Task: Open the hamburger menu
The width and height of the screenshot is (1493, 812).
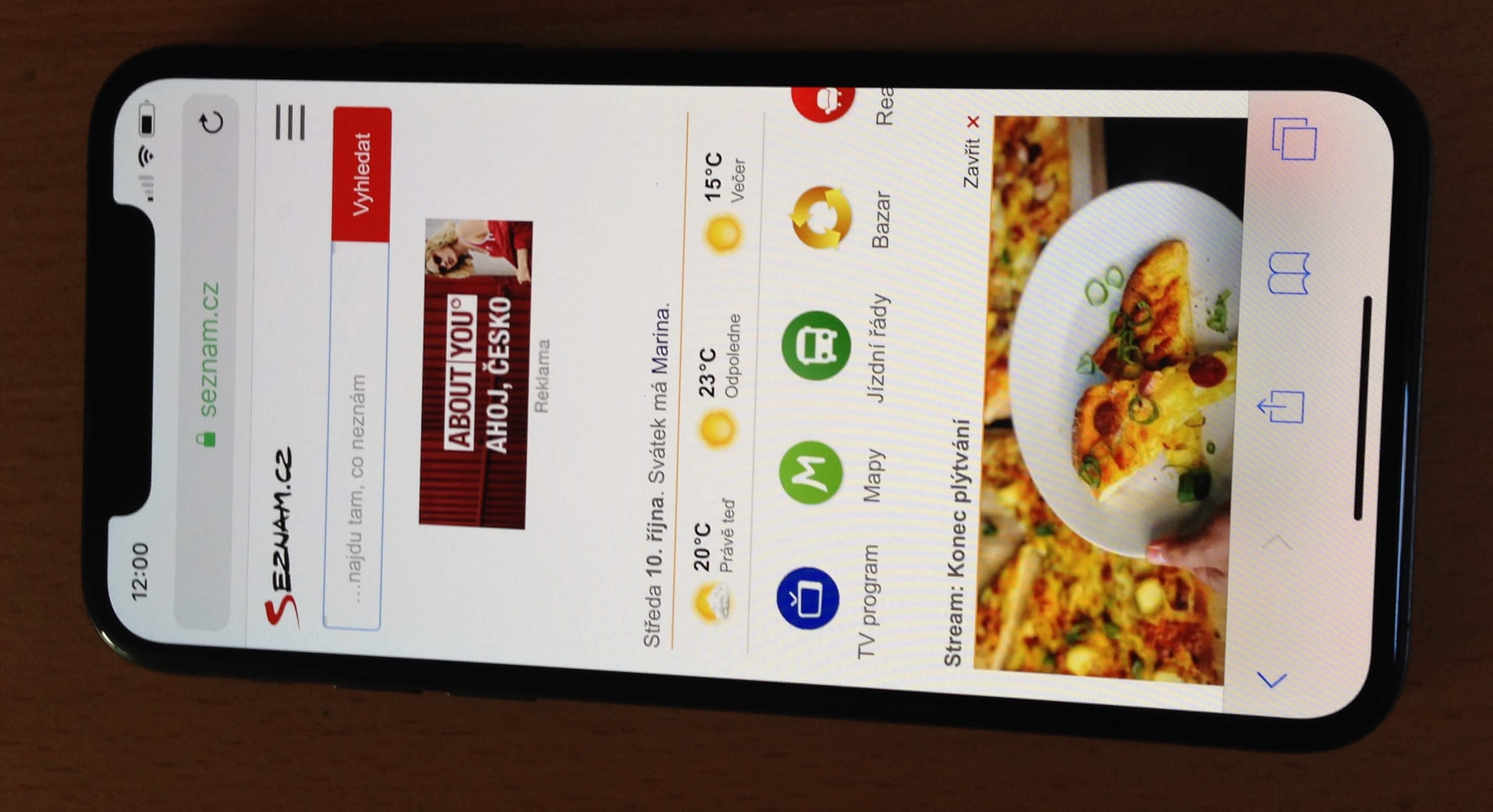Action: click(x=290, y=122)
